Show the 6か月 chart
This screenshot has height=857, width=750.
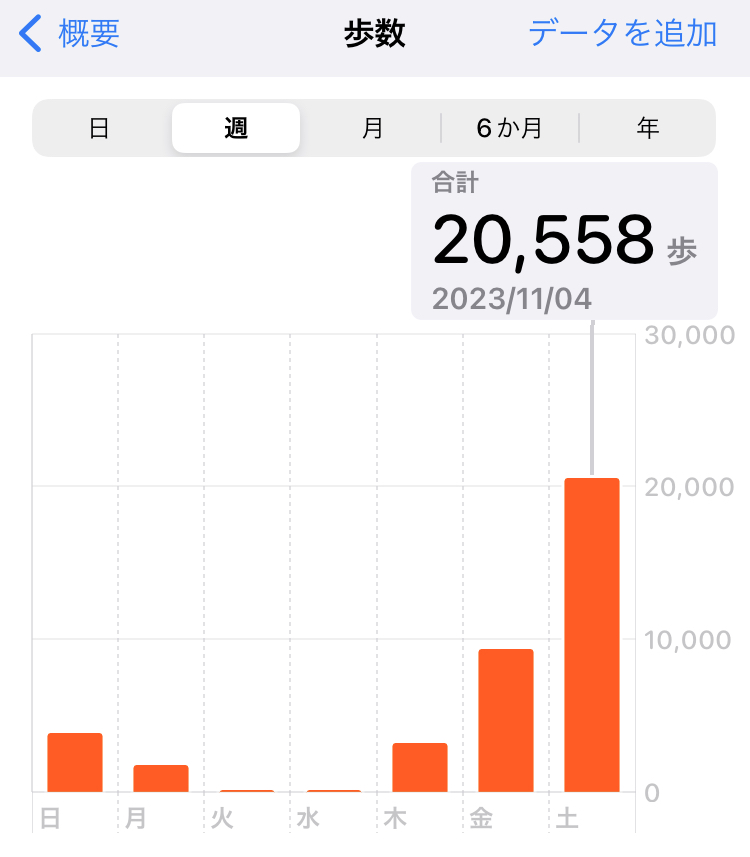tap(509, 128)
